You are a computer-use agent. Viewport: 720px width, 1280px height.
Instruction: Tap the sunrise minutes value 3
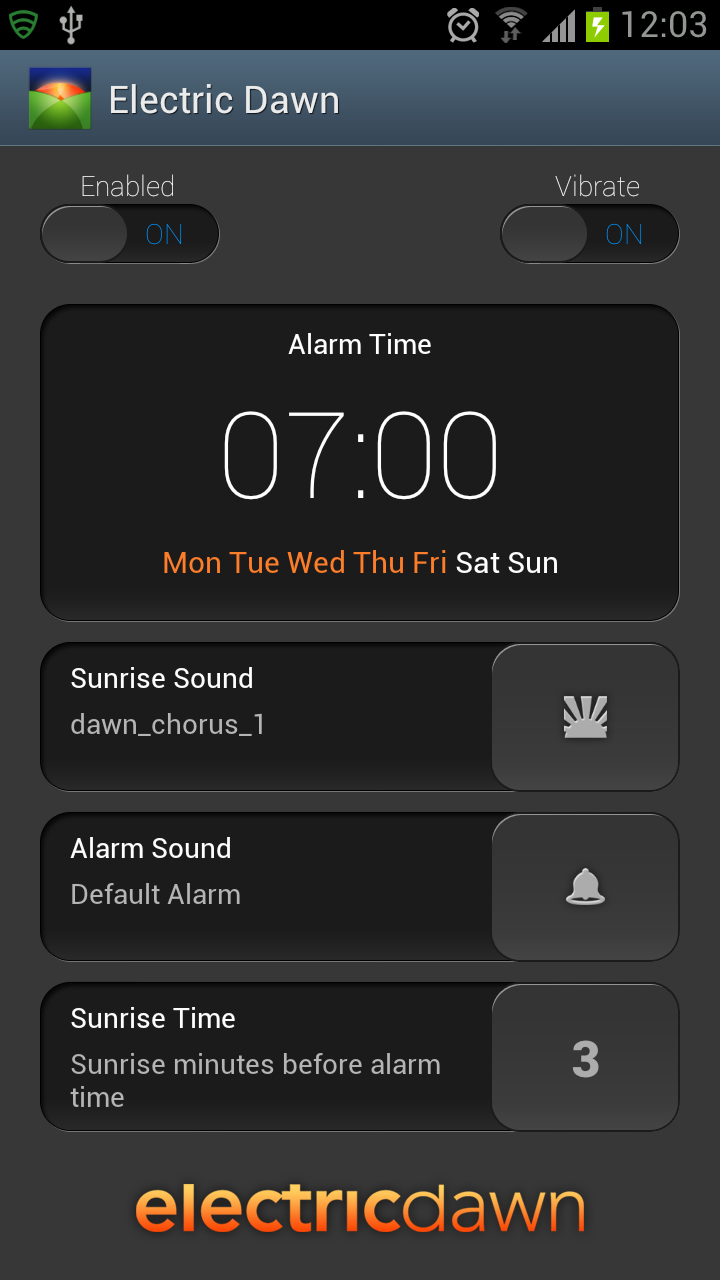click(585, 1058)
